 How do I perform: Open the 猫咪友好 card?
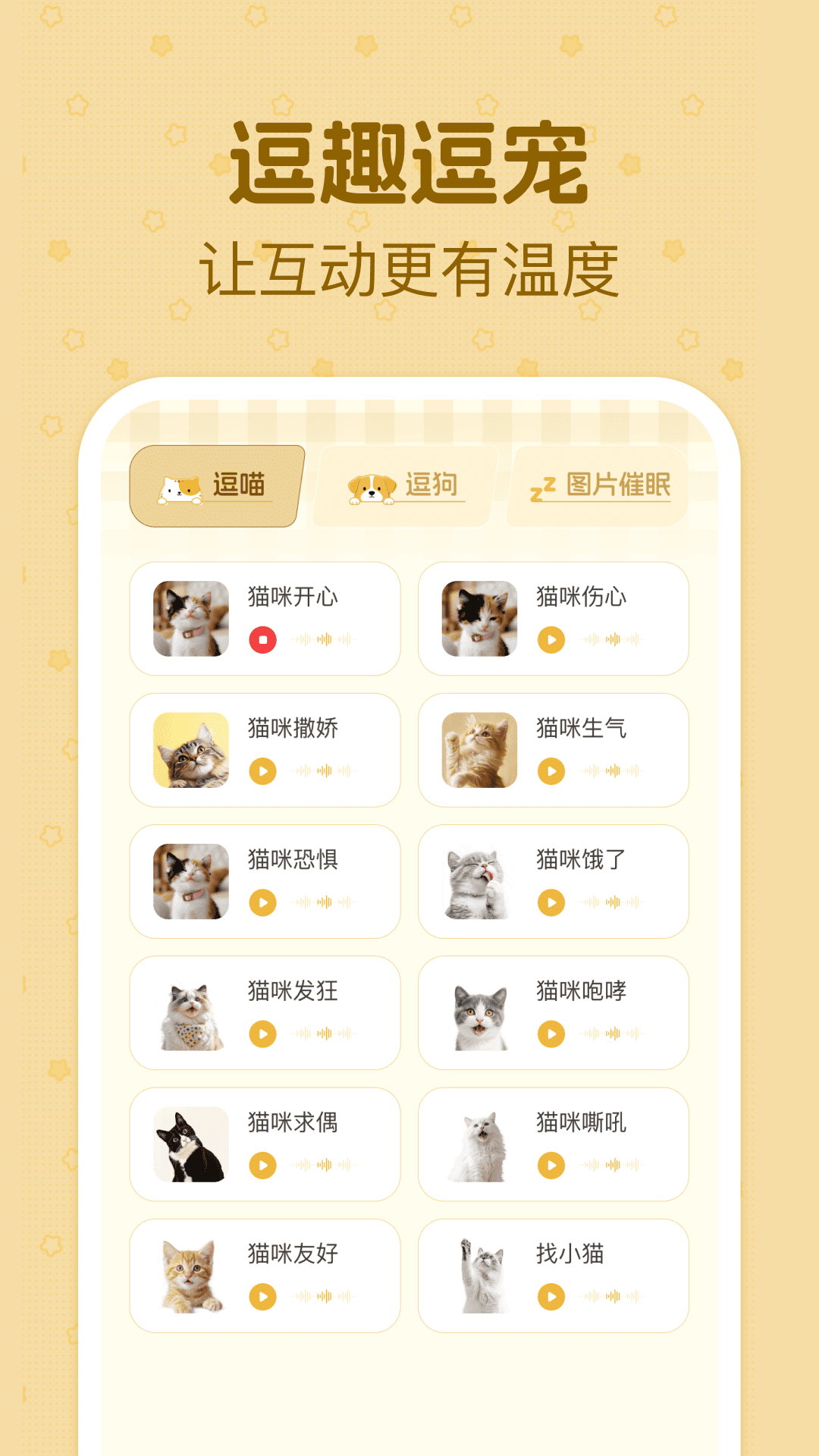point(265,1275)
